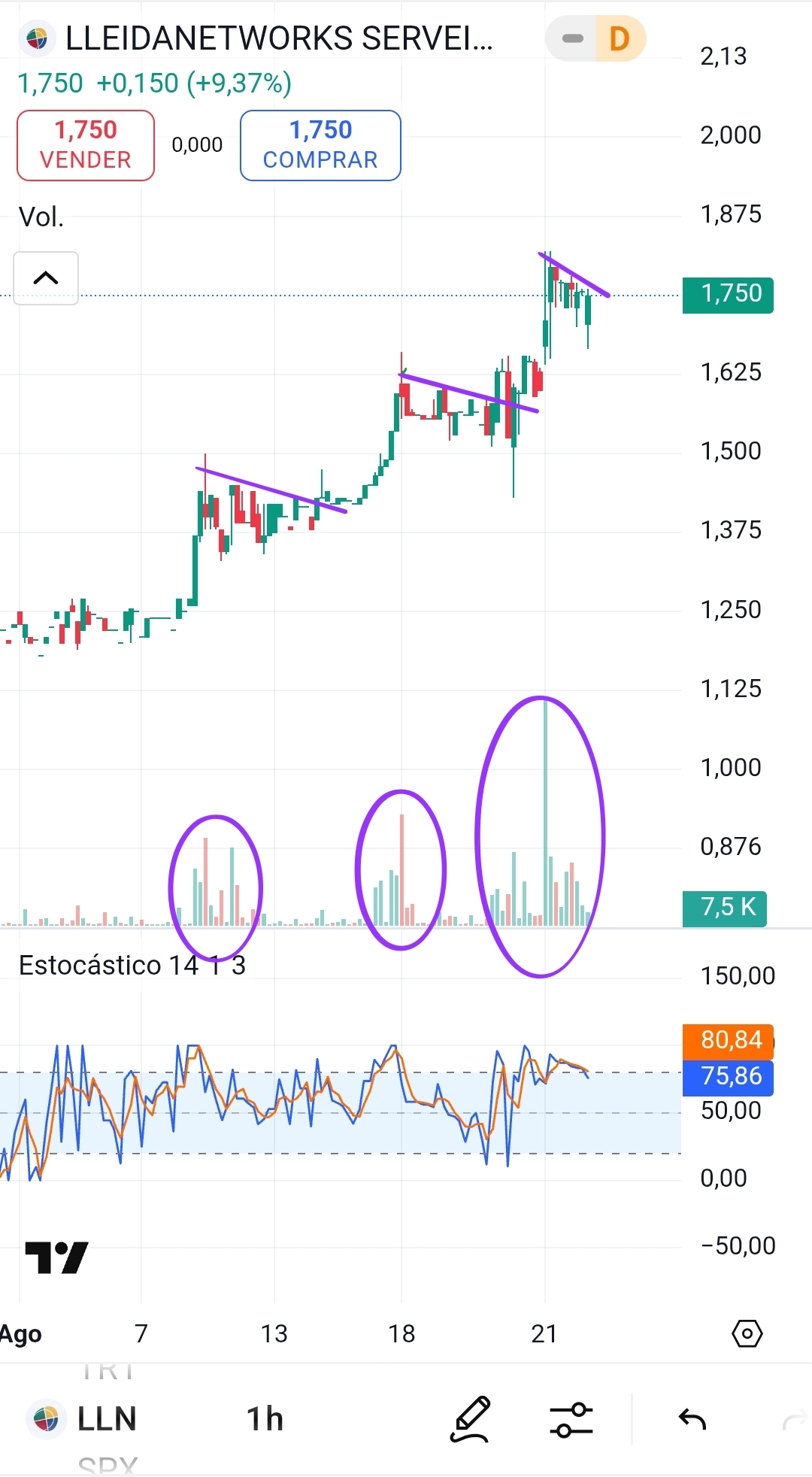Collapse the indicator legend chevron
812x1477 pixels.
click(46, 278)
